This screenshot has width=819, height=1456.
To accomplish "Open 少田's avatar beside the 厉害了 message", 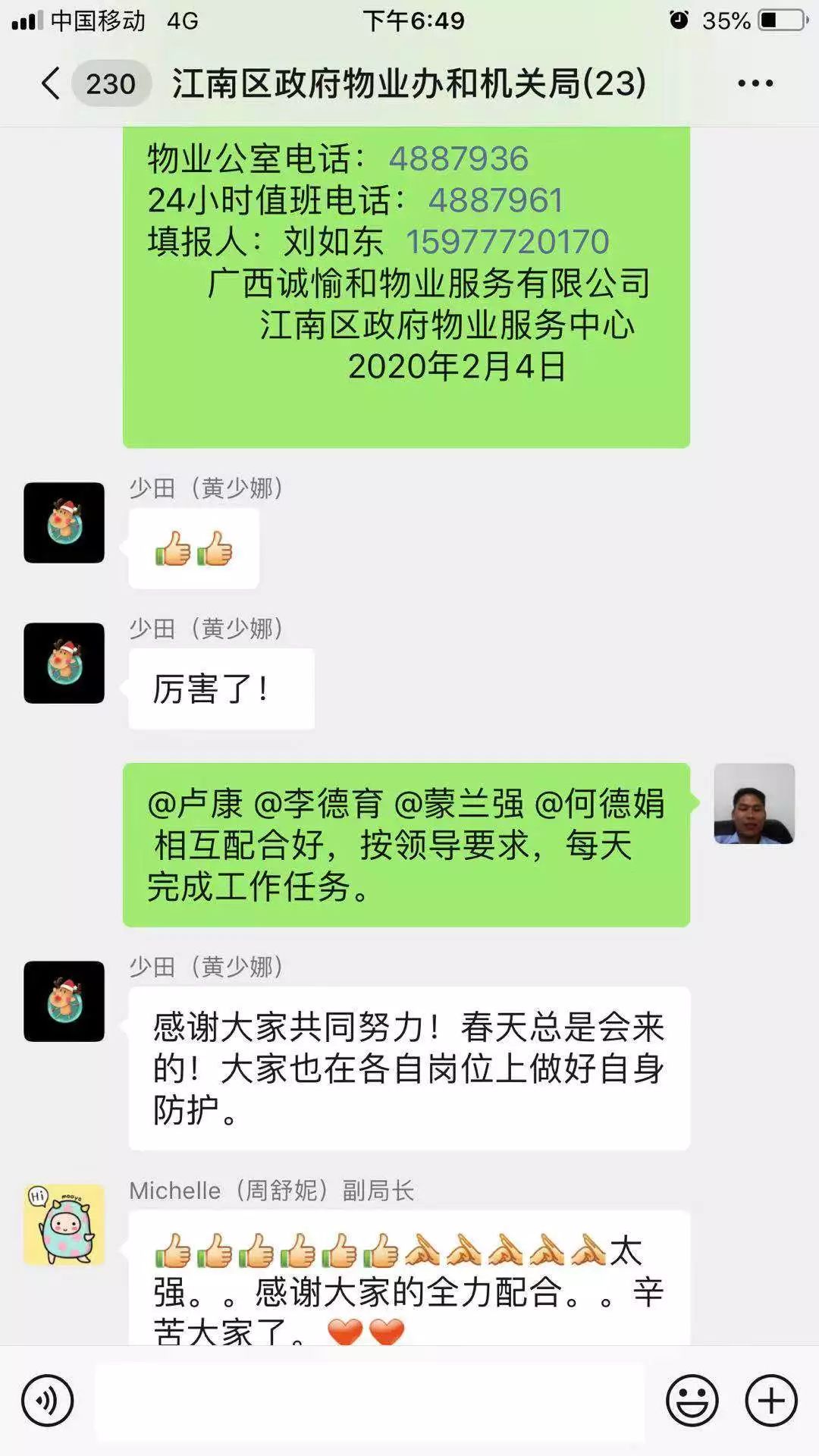I will coord(64,663).
